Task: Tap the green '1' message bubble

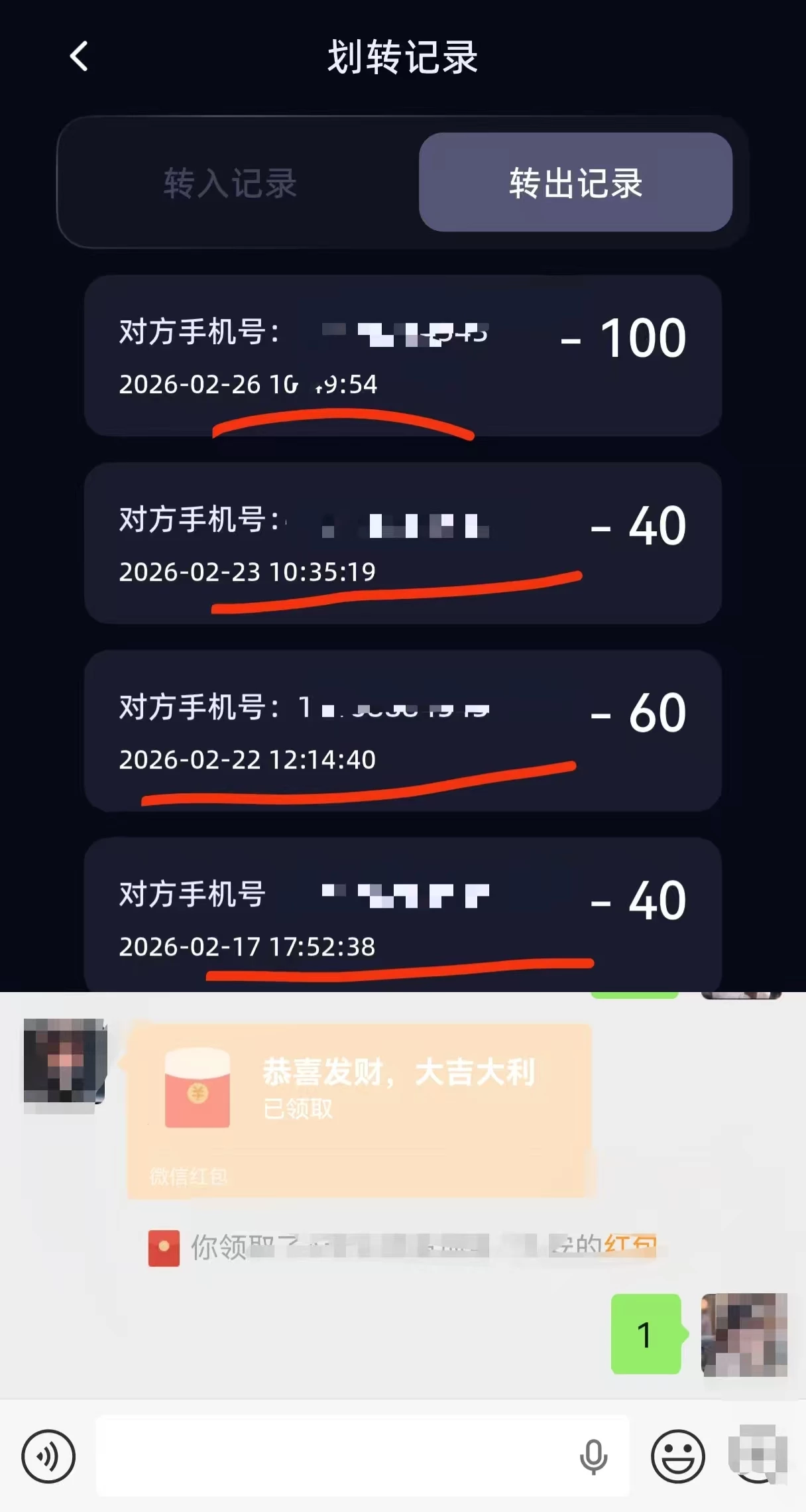Action: (646, 1333)
